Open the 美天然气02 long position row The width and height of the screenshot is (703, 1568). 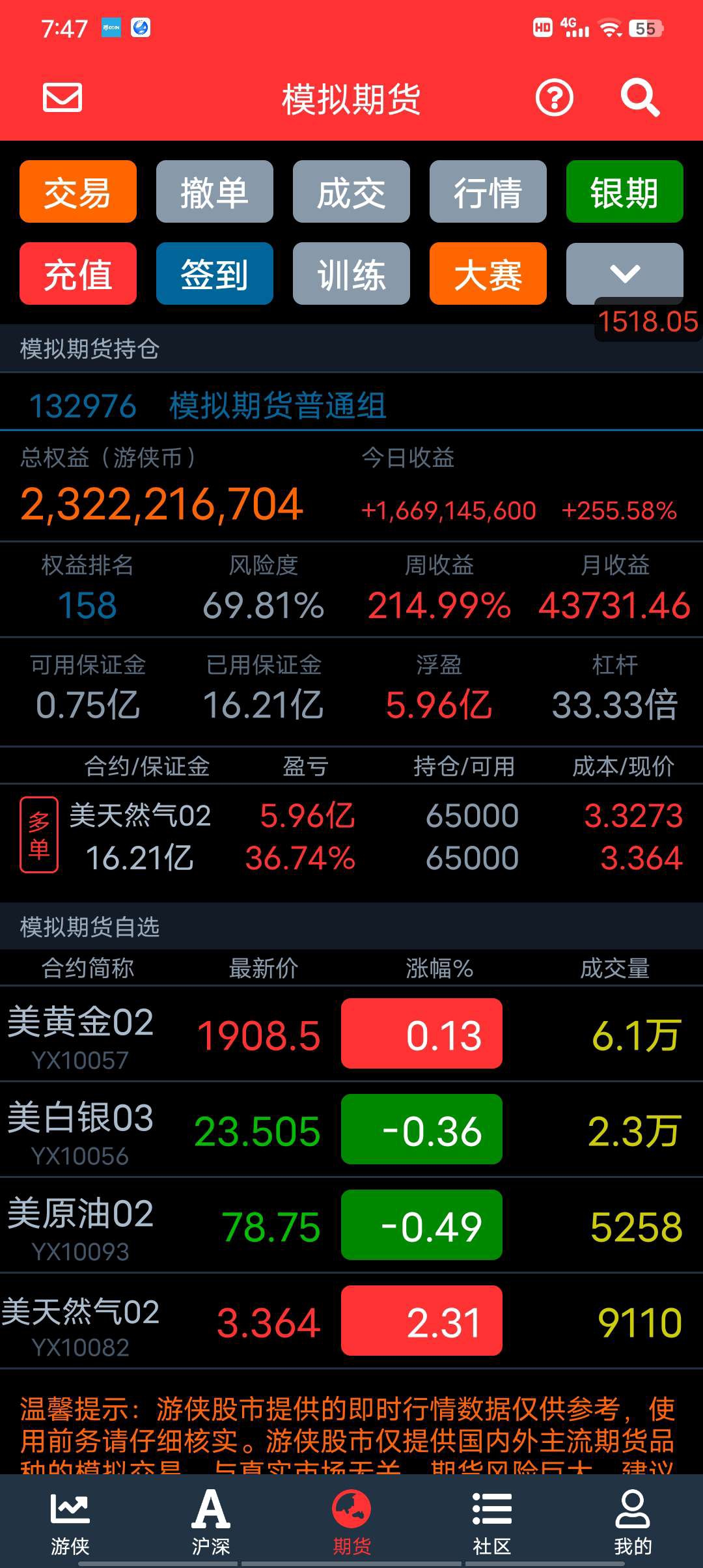[351, 836]
